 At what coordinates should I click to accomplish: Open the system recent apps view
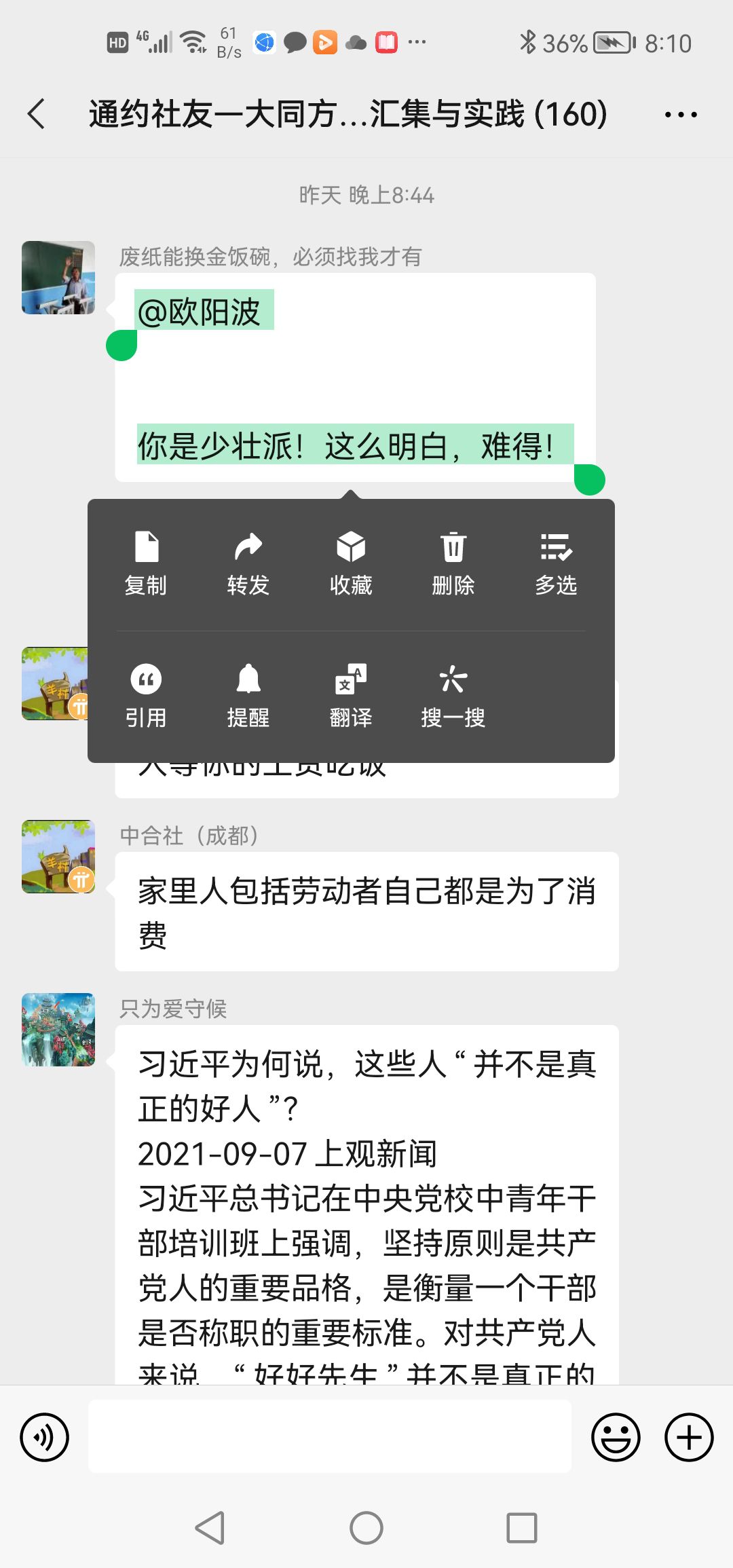[x=522, y=1528]
